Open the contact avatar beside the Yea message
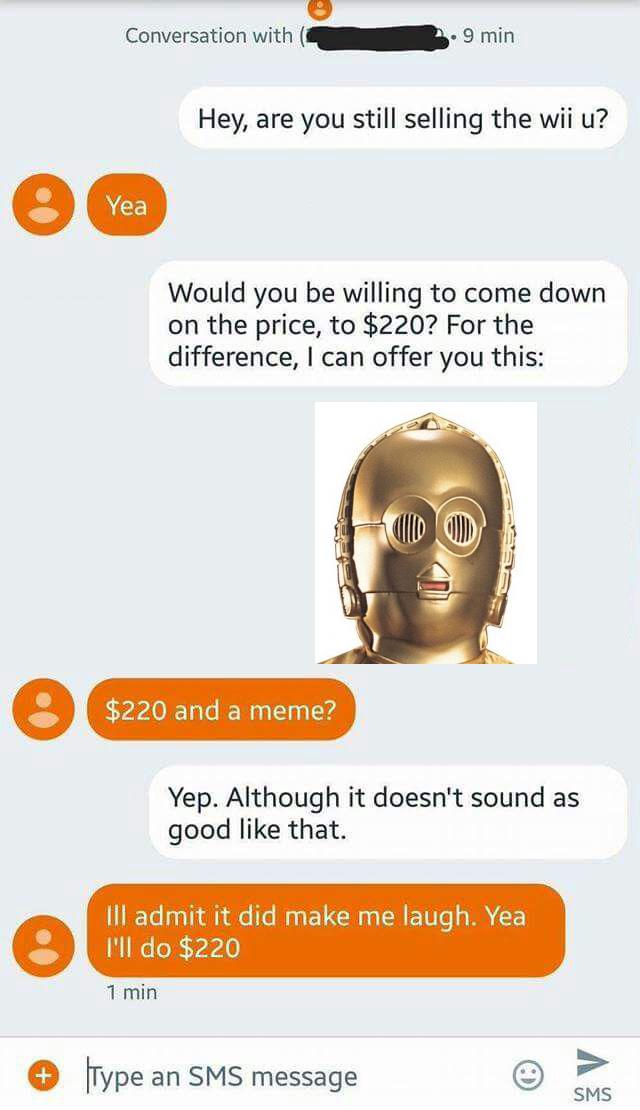Image resolution: width=640 pixels, height=1110 pixels. click(42, 206)
